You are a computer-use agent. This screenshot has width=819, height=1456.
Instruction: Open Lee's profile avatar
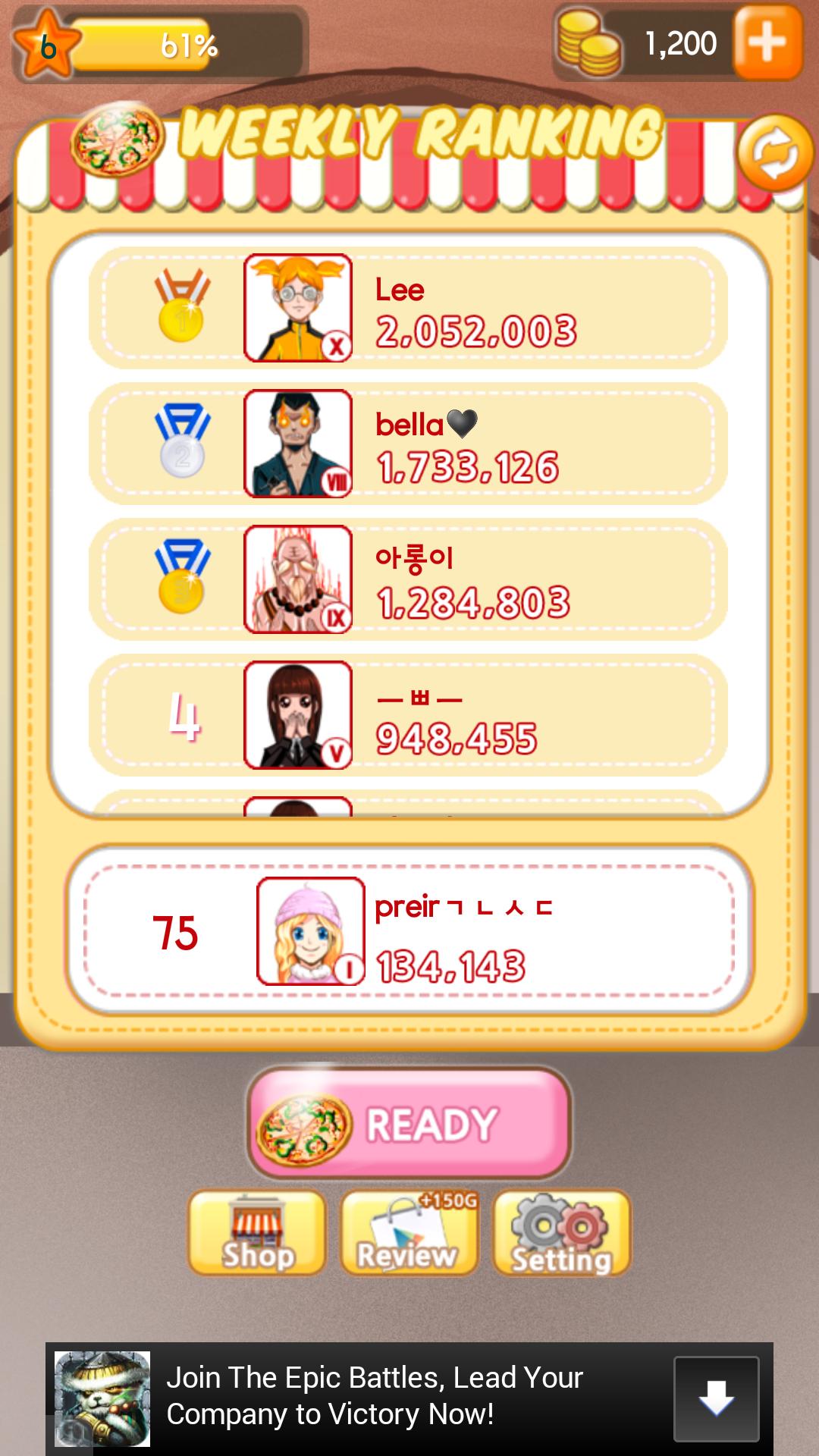point(297,307)
